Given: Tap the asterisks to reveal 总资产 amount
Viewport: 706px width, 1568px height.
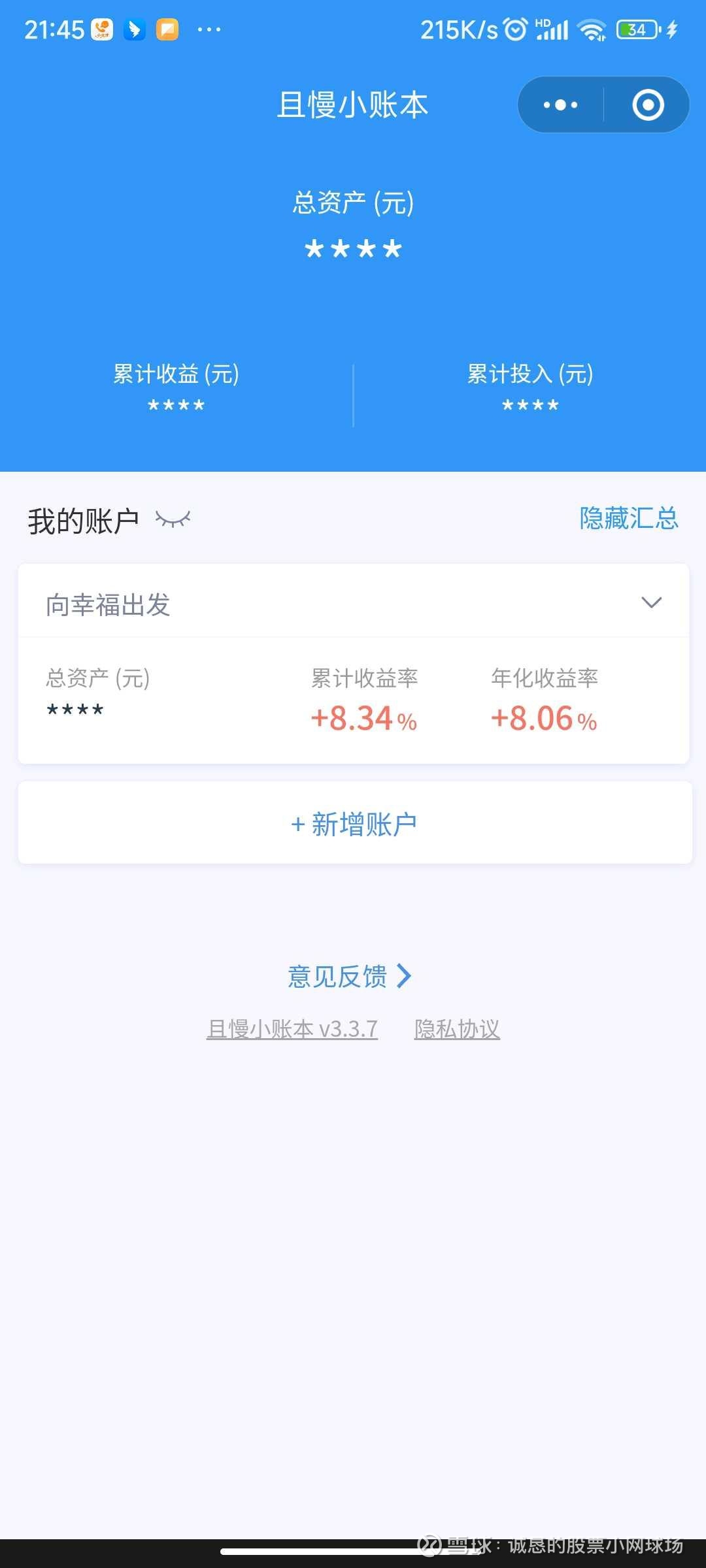Looking at the screenshot, I should tap(353, 250).
